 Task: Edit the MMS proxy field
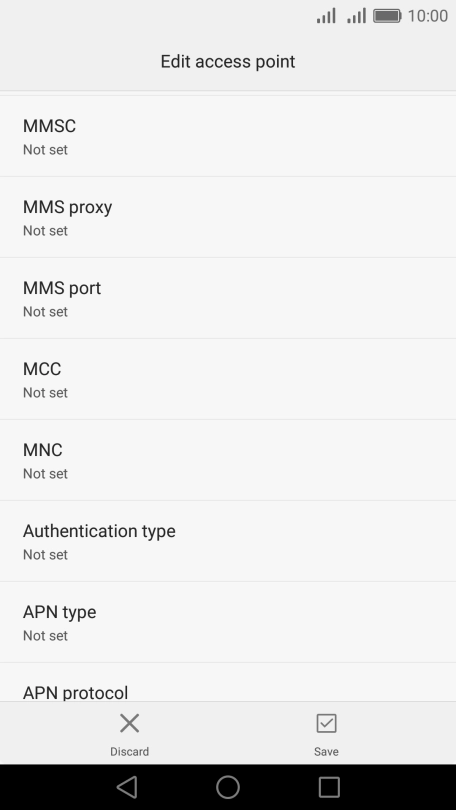click(x=228, y=217)
